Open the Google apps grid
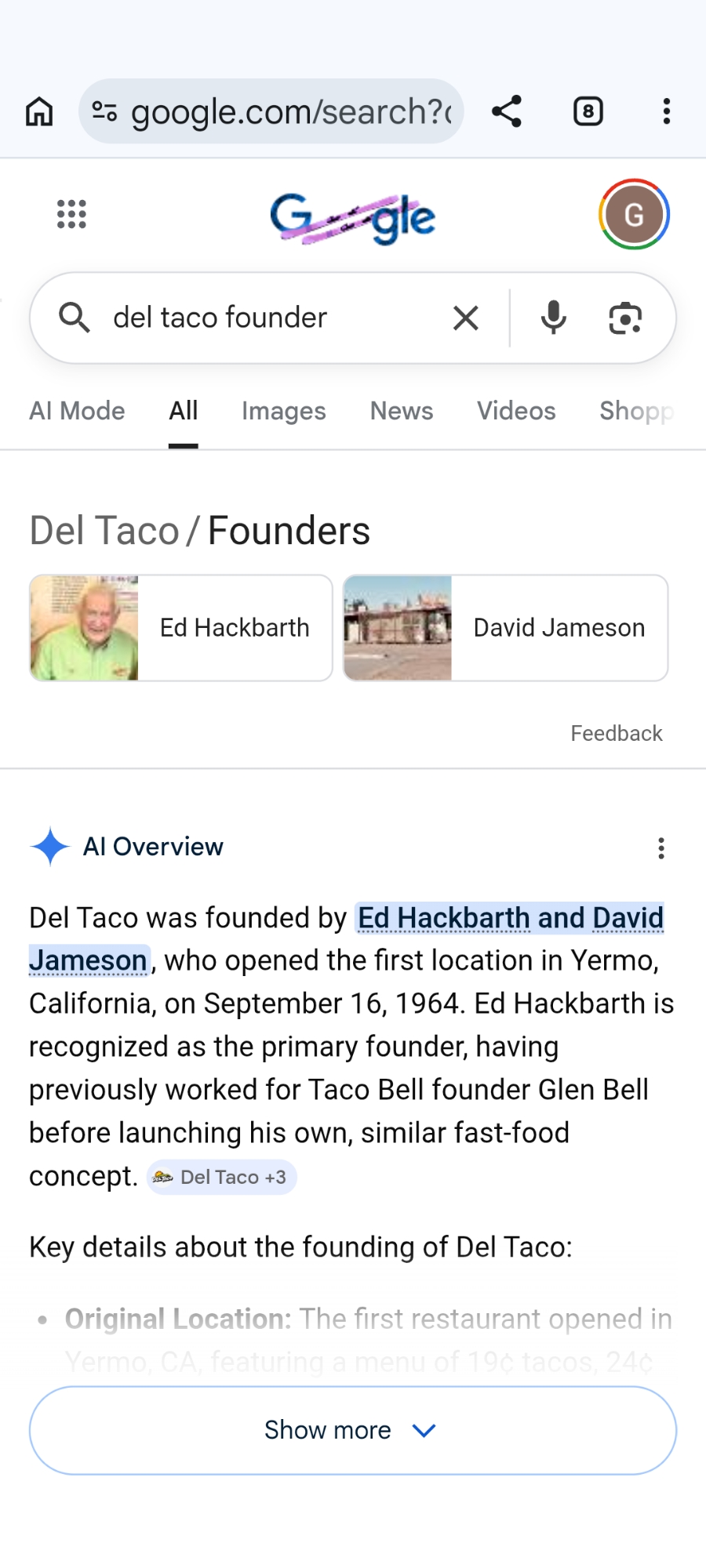Viewport: 706px width, 1568px height. [71, 214]
